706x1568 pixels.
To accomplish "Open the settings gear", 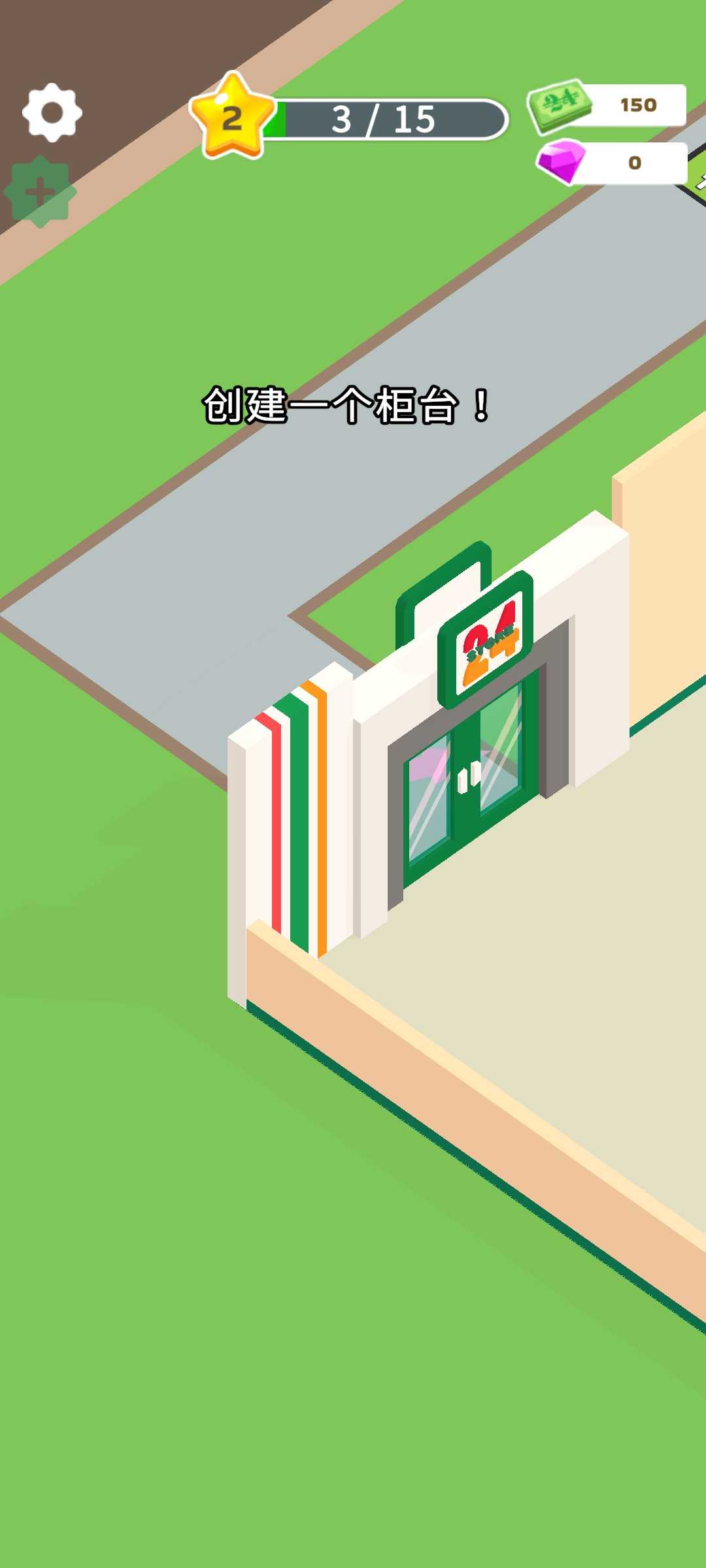I will tap(52, 112).
